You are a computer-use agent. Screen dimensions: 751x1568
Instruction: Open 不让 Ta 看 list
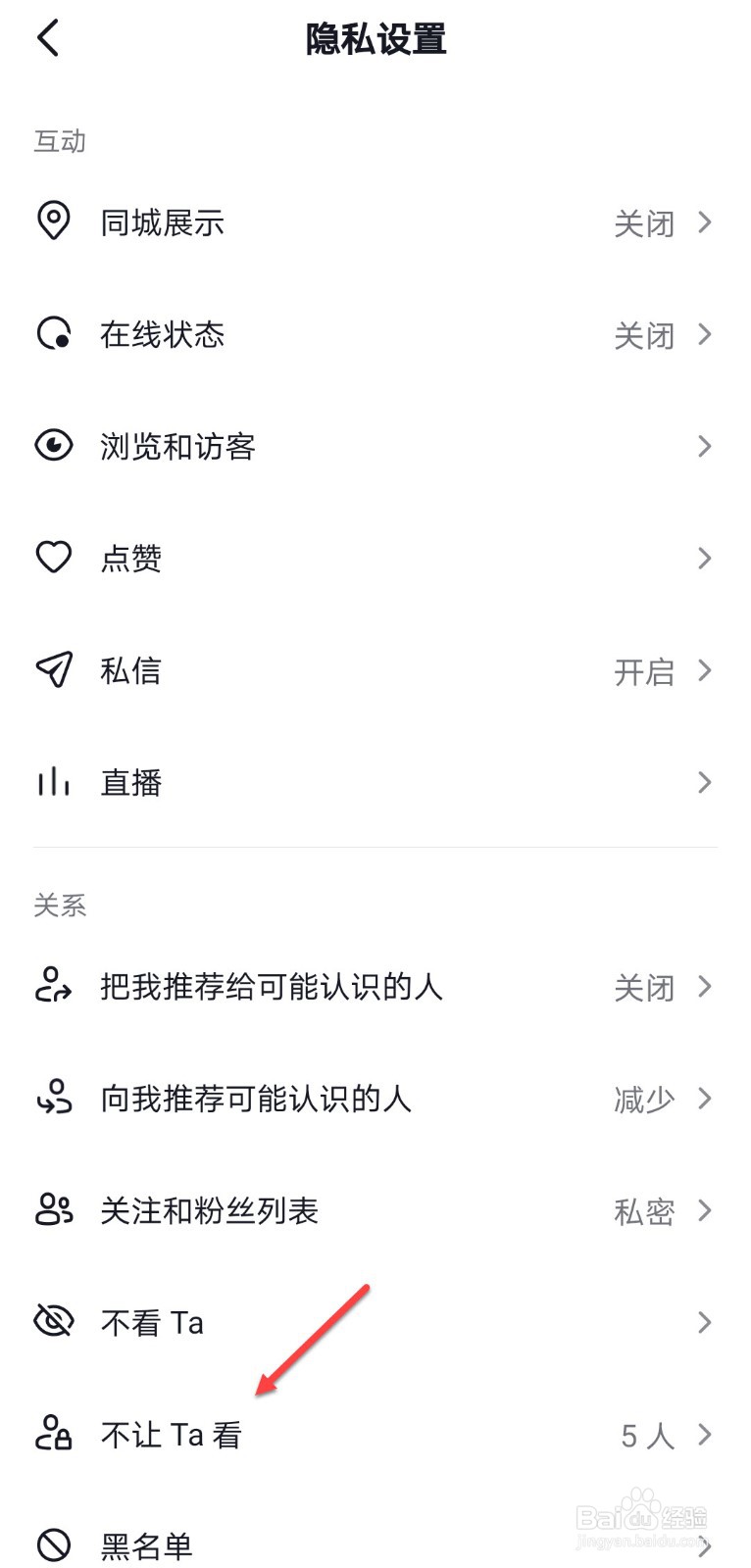pos(375,1434)
